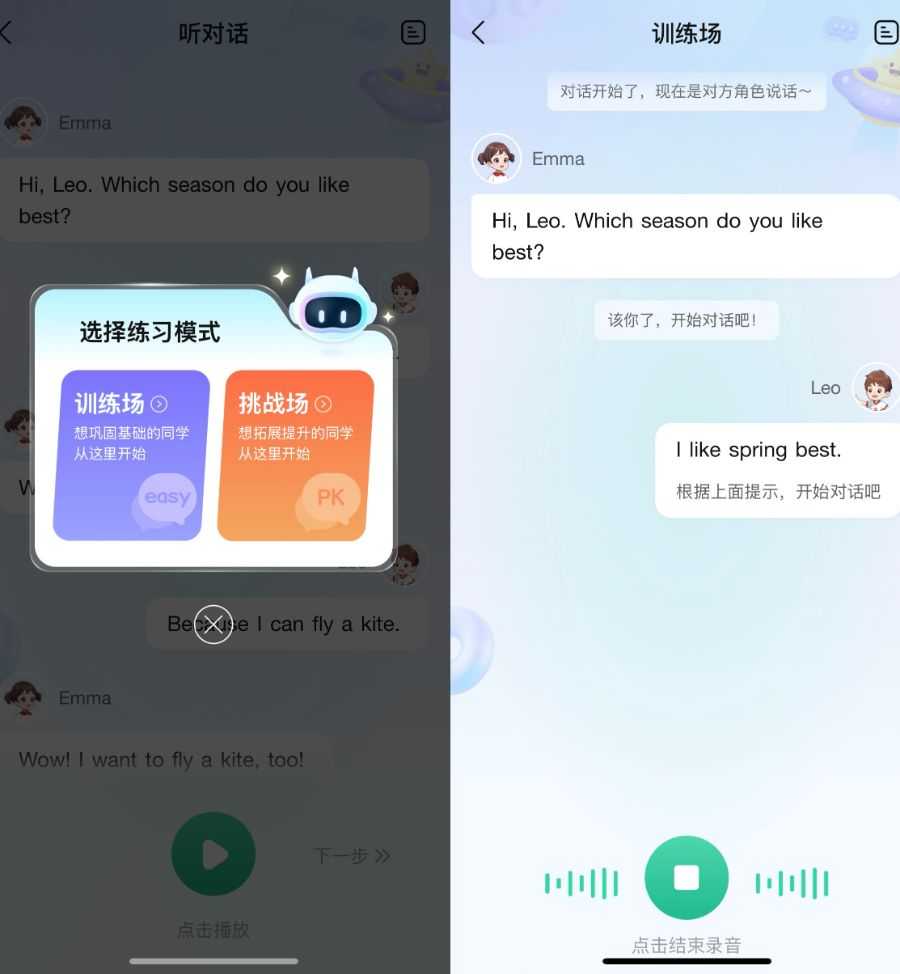Choose the 训练场 easy practice mode
This screenshot has height=974, width=900.
coord(131,455)
